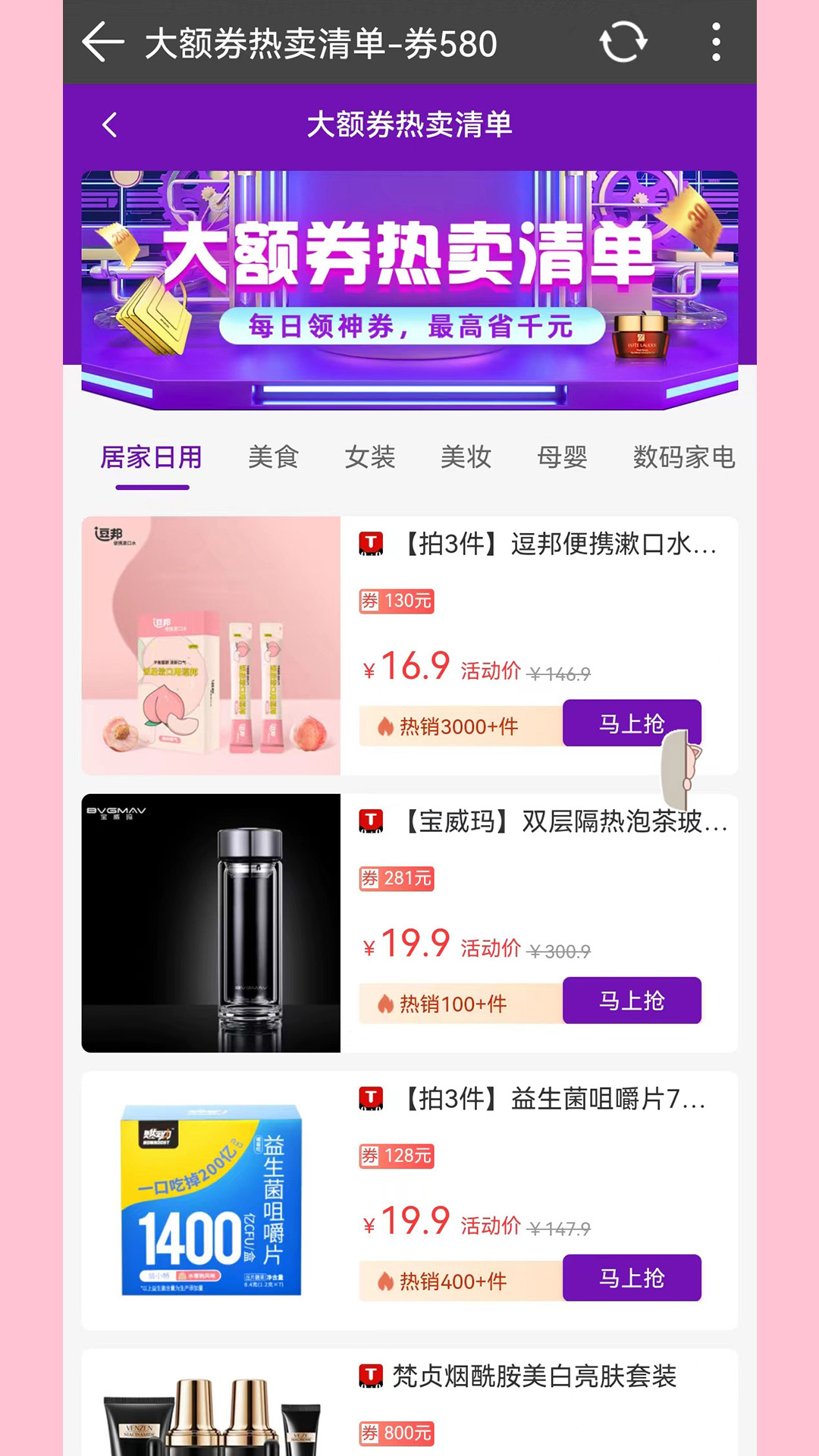
Task: View the 宝威玛 glass bottle product image
Action: click(x=211, y=923)
